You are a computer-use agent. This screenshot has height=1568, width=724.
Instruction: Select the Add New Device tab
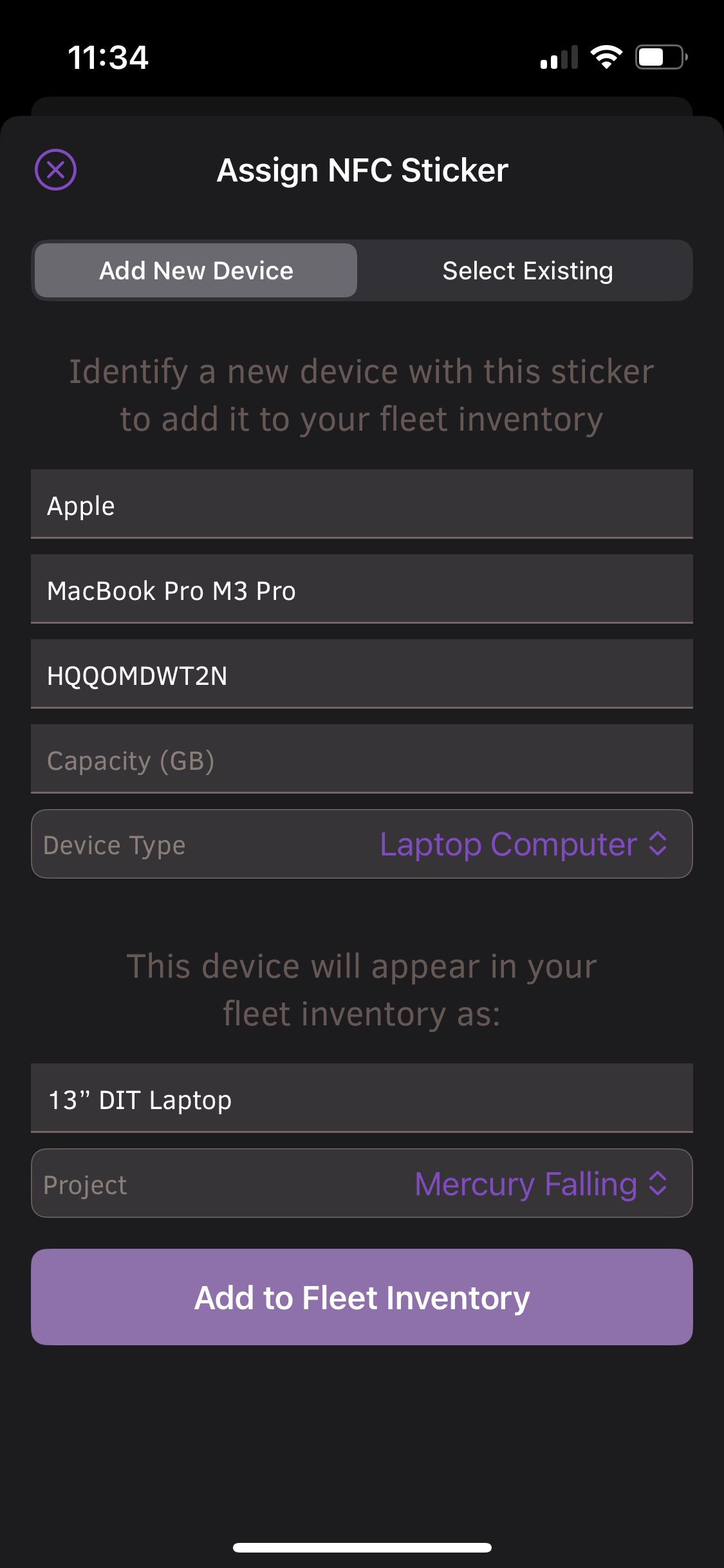(x=196, y=270)
